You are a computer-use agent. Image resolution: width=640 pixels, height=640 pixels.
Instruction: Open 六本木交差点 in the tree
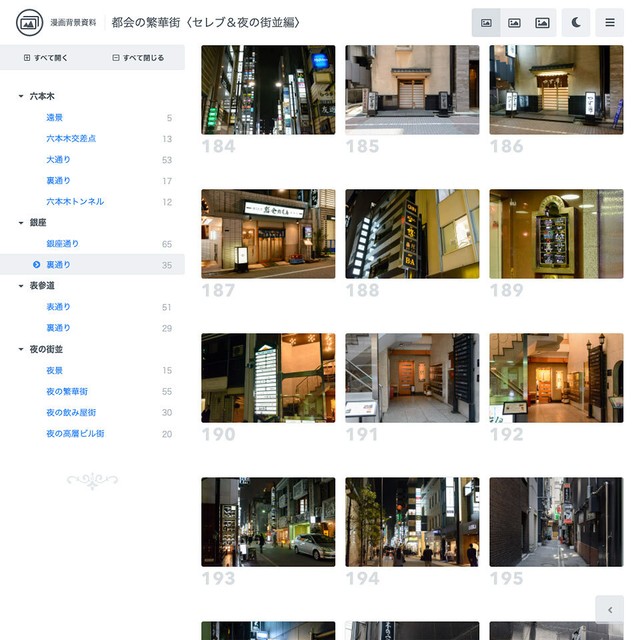pyautogui.click(x=70, y=139)
